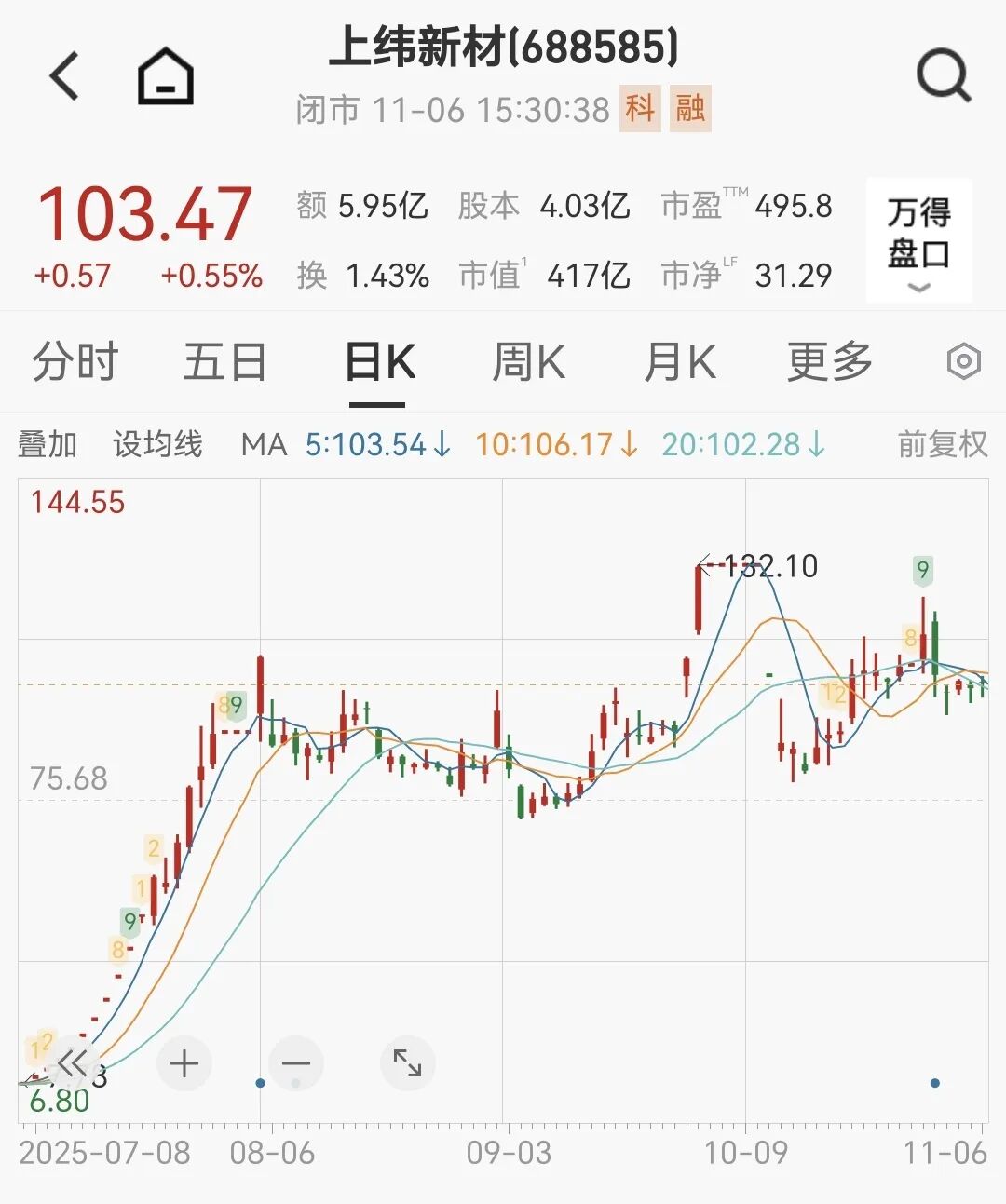The height and width of the screenshot is (1204, 1006).
Task: Open 设均线 moving average settings
Action: 157,444
